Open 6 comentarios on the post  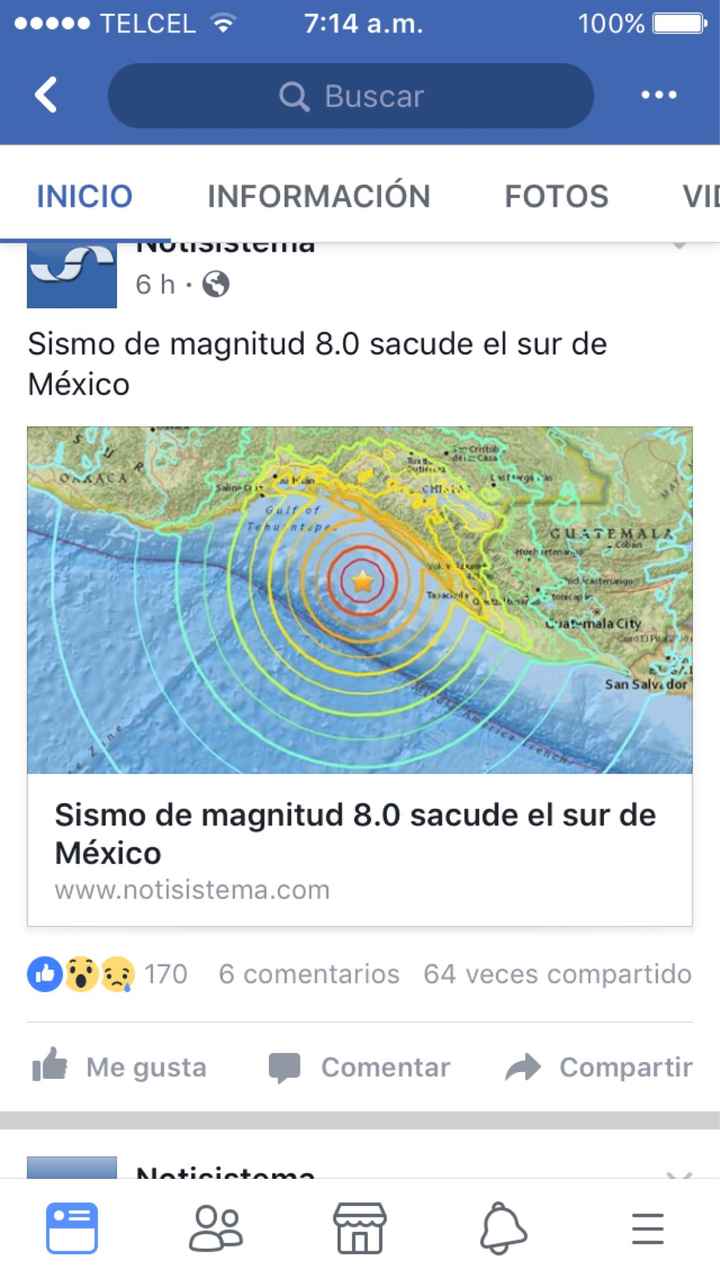click(307, 973)
